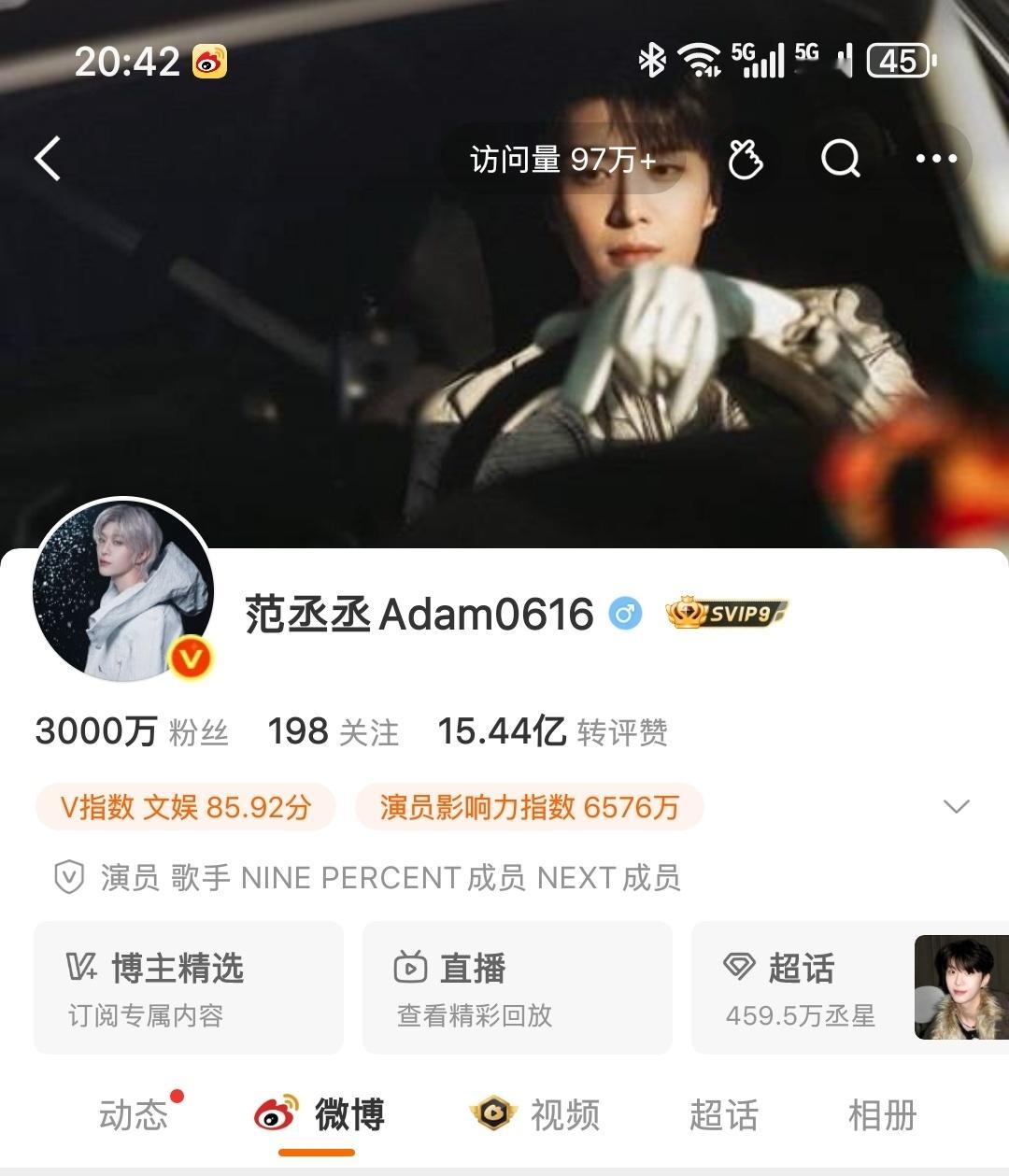Tap the profile avatar photo
This screenshot has width=1009, height=1176.
pos(124,589)
